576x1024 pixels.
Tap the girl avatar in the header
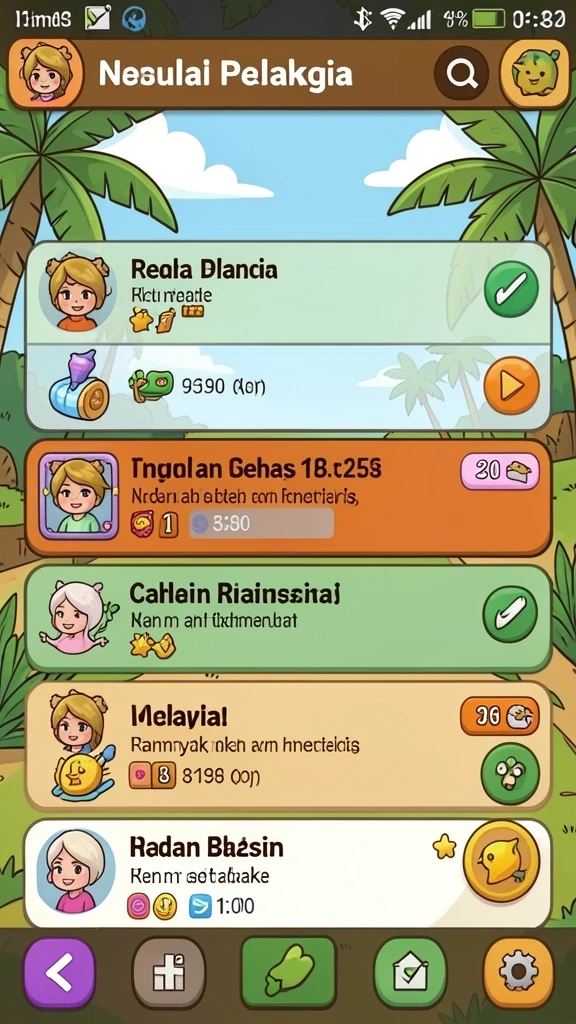pos(45,74)
